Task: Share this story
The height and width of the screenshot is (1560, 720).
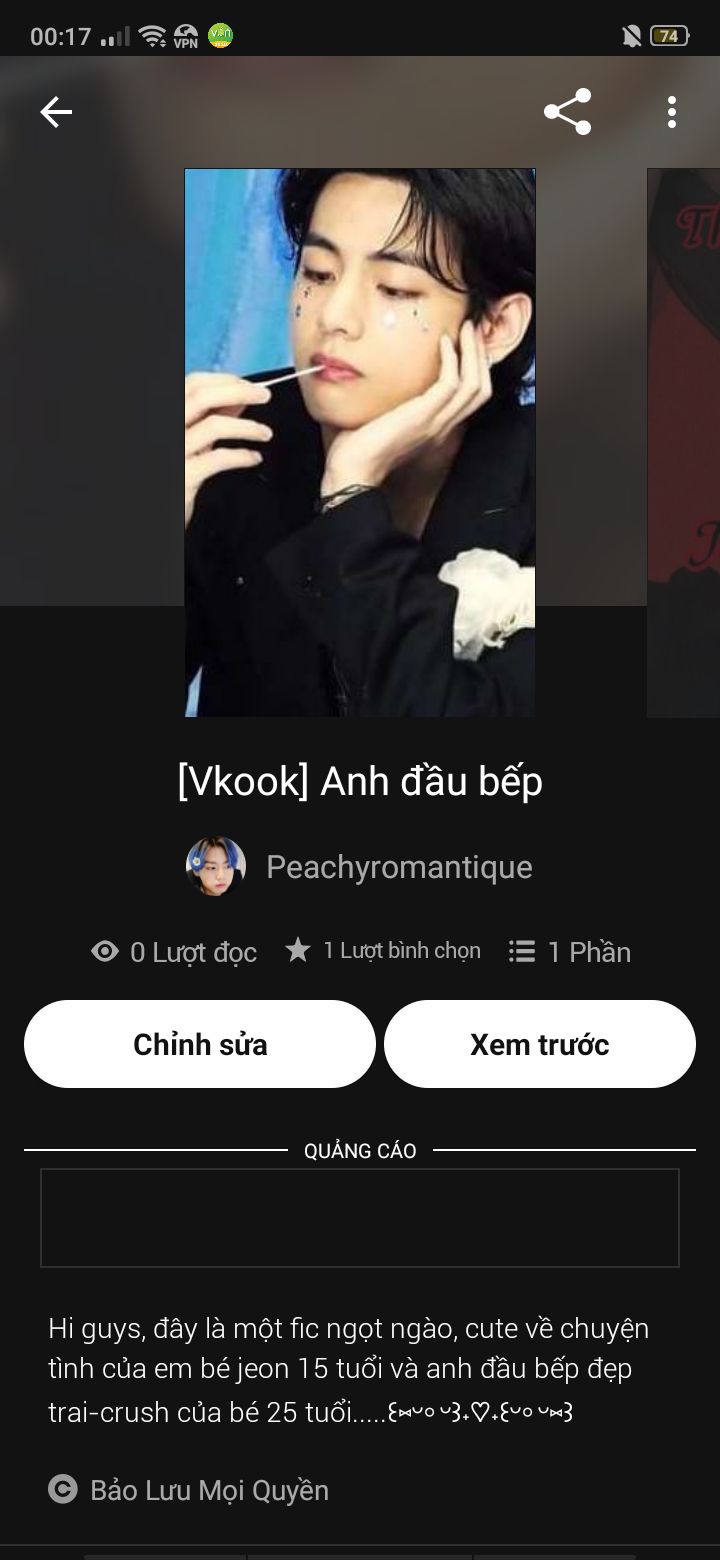Action: point(567,112)
